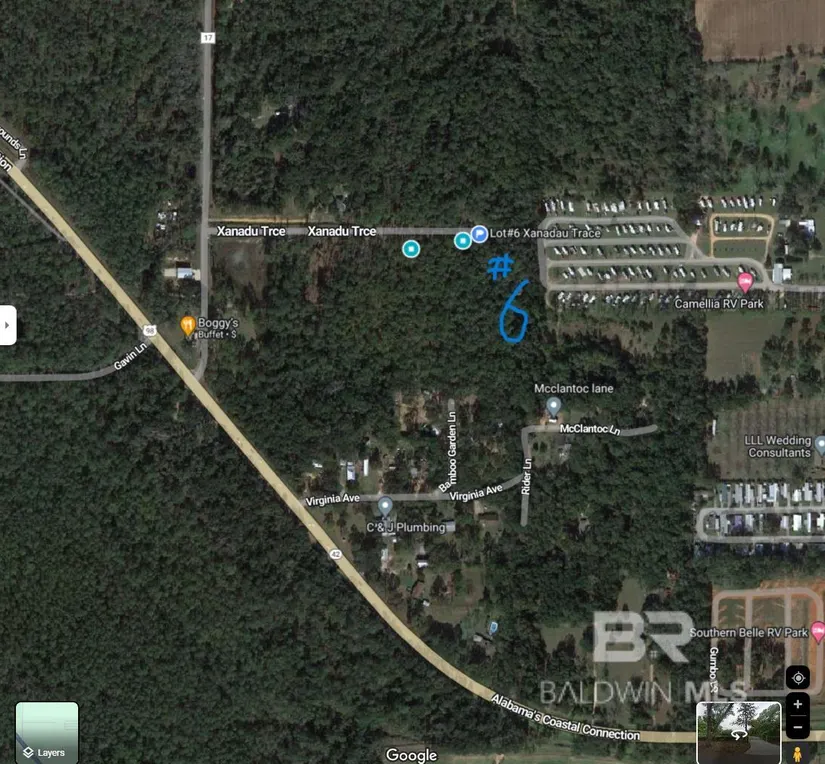Screen dimensions: 825x764
Task: Open Southern Belle RV Park marker
Action: tap(818, 630)
